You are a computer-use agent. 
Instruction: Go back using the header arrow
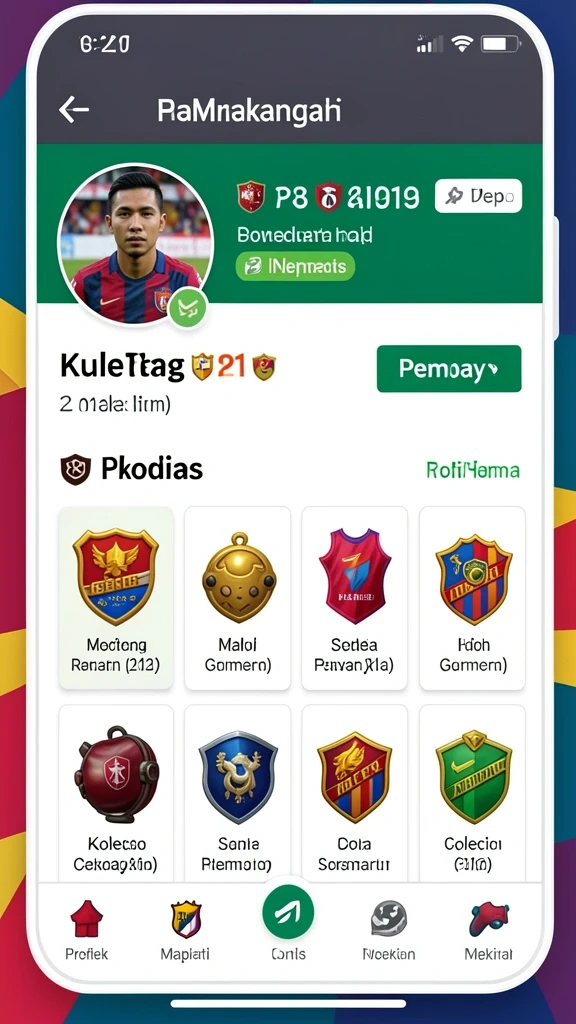(x=74, y=110)
